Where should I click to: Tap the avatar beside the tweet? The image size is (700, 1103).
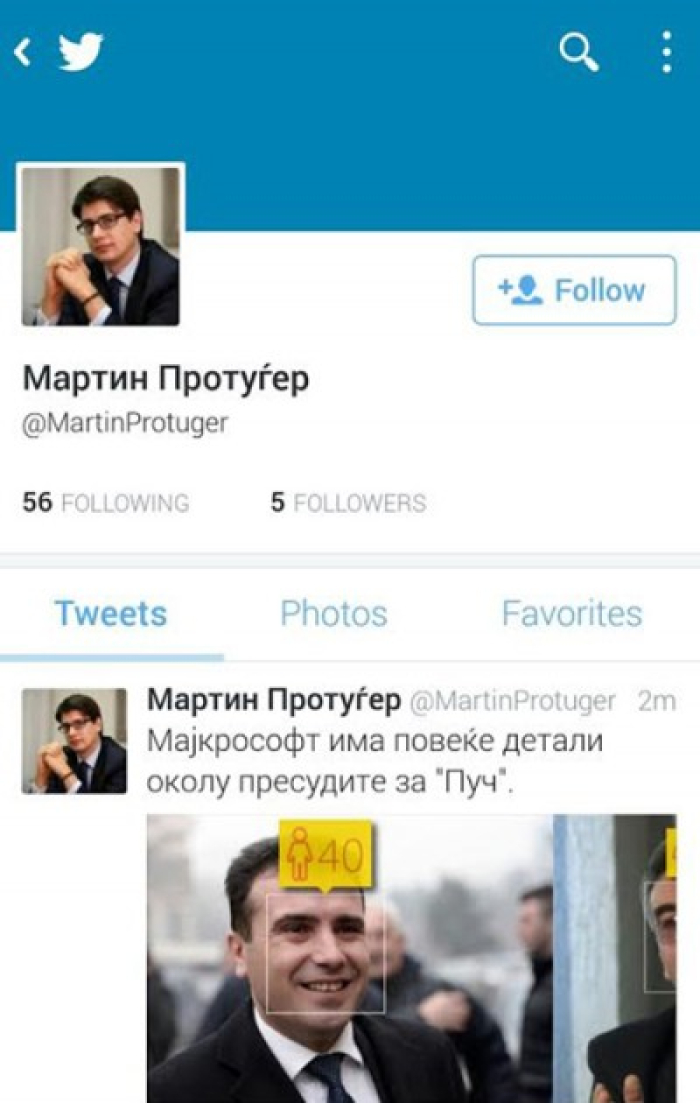coord(74,741)
